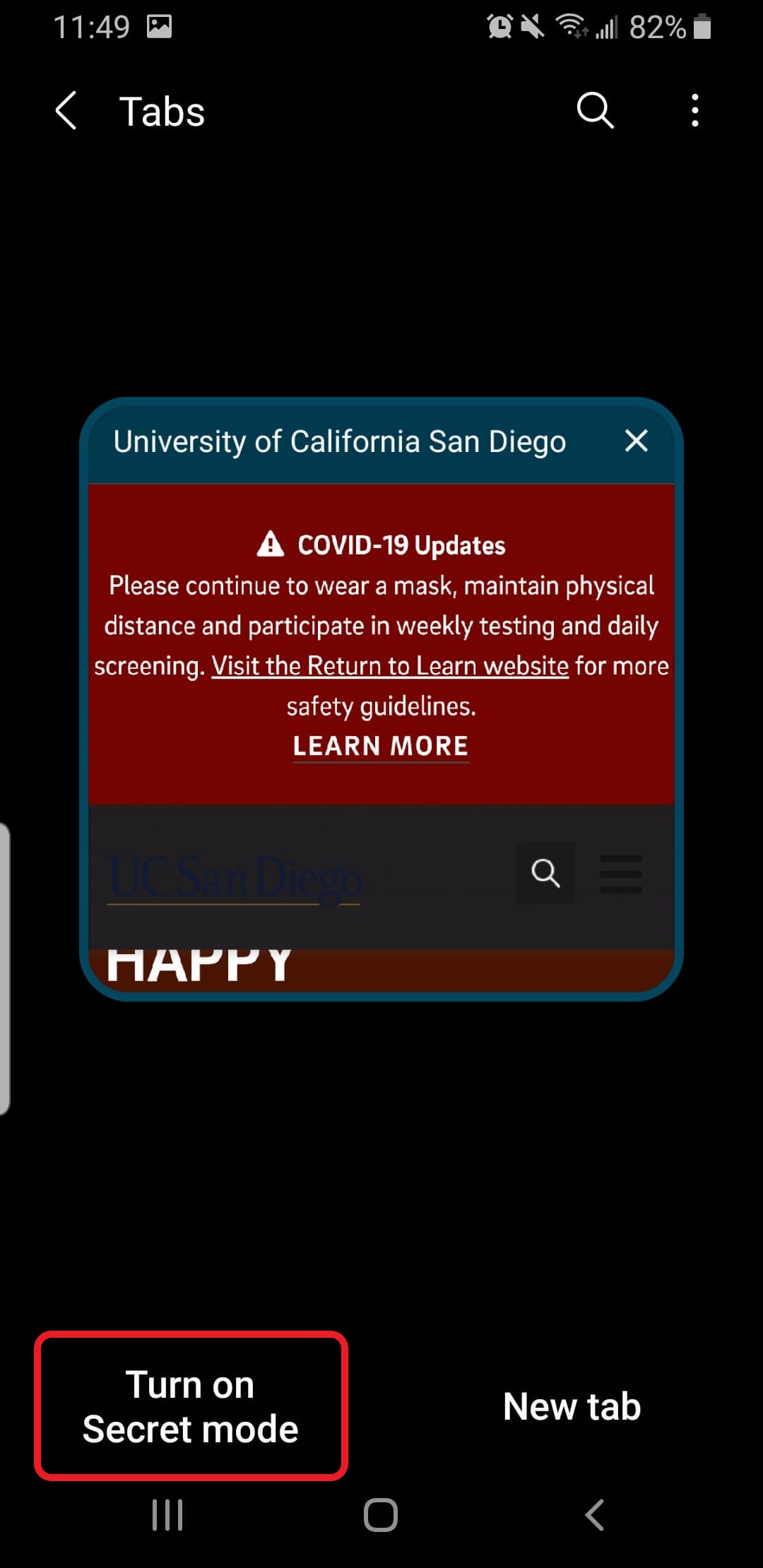The height and width of the screenshot is (1568, 763).
Task: Go back from the Tabs screen
Action: pyautogui.click(x=66, y=111)
